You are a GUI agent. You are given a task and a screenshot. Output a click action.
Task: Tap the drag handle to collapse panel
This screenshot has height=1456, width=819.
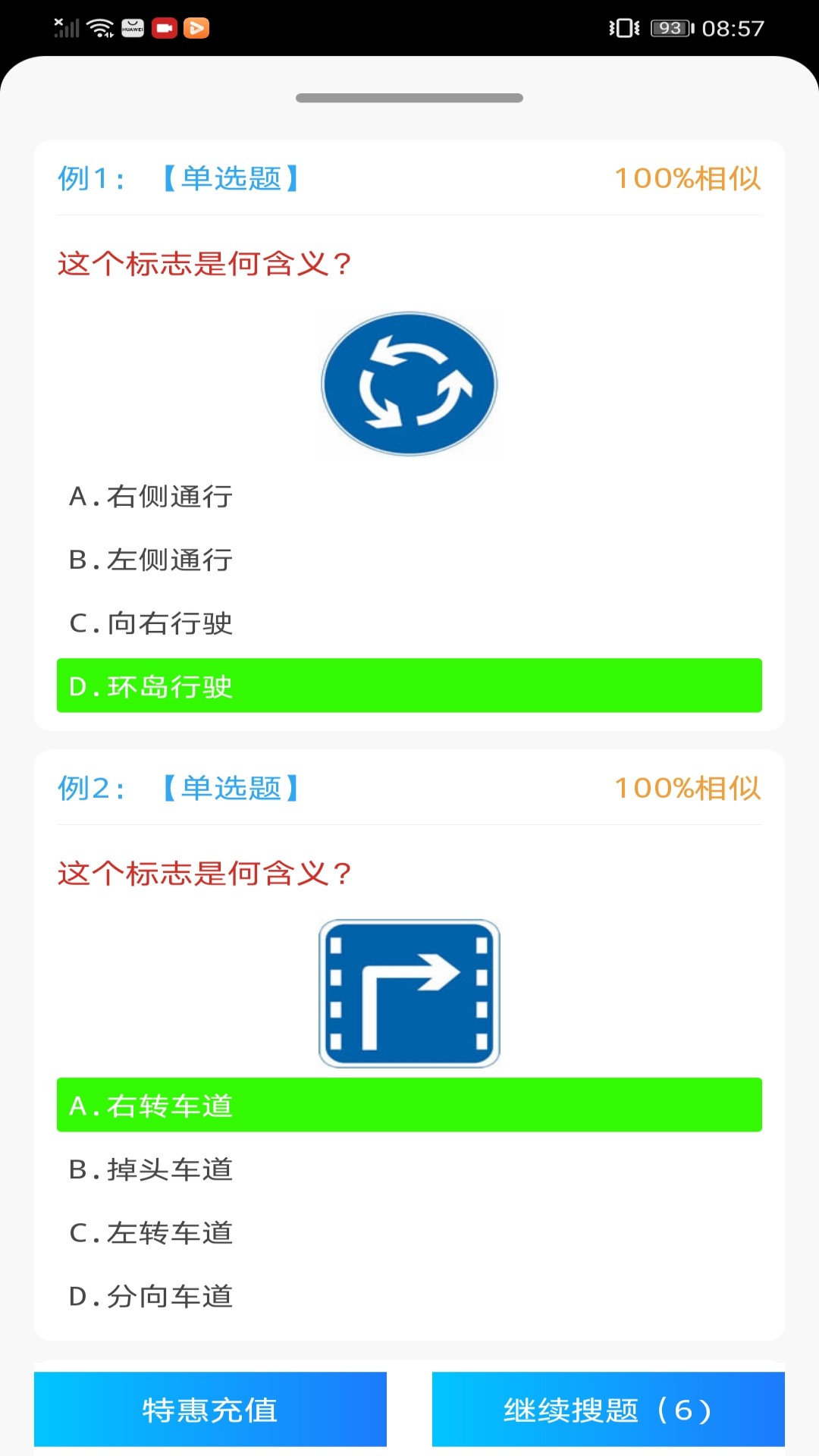pyautogui.click(x=409, y=97)
